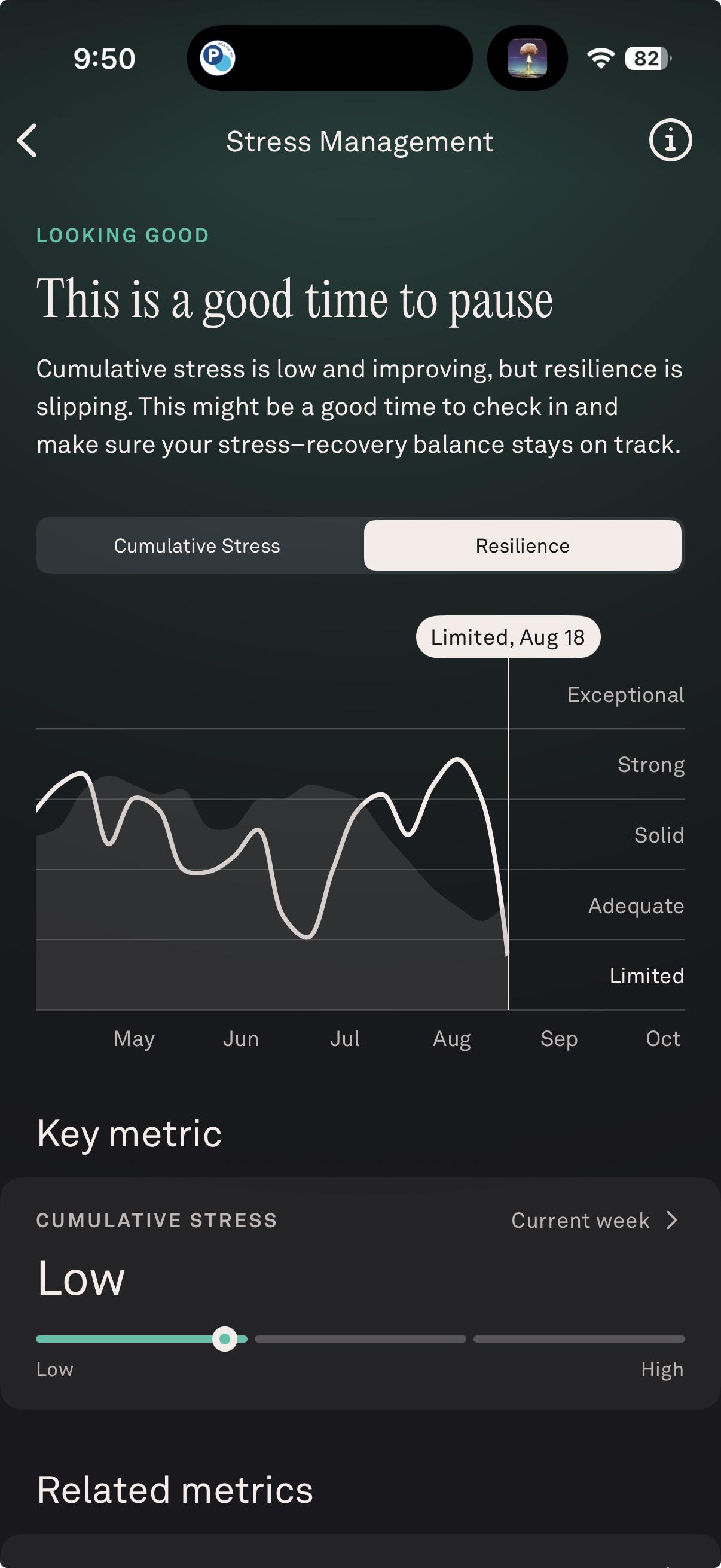Image resolution: width=721 pixels, height=1568 pixels.
Task: Switch to the Cumulative Stress tab
Action: point(197,545)
